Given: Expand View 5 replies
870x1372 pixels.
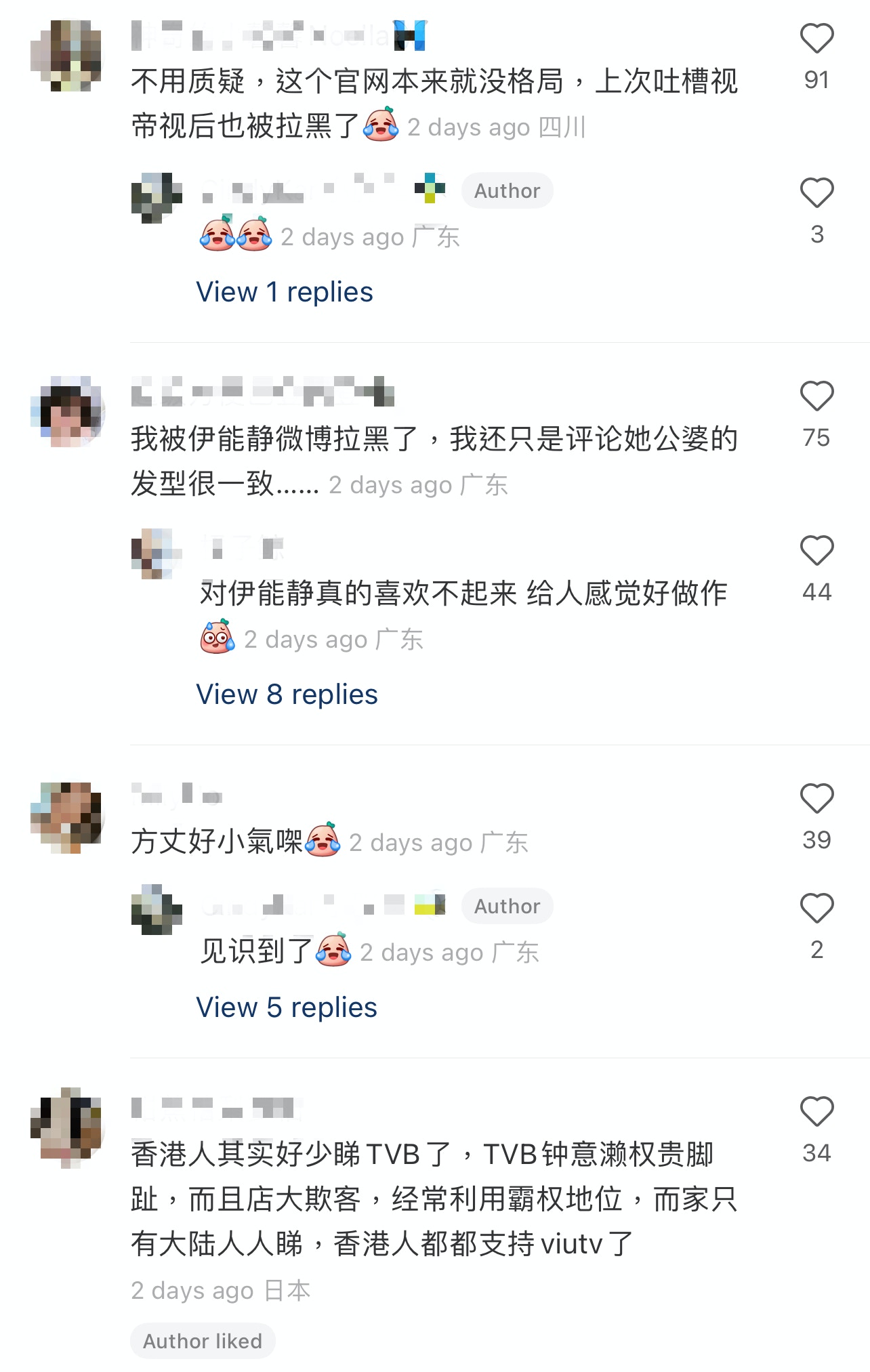Looking at the screenshot, I should 286,1007.
